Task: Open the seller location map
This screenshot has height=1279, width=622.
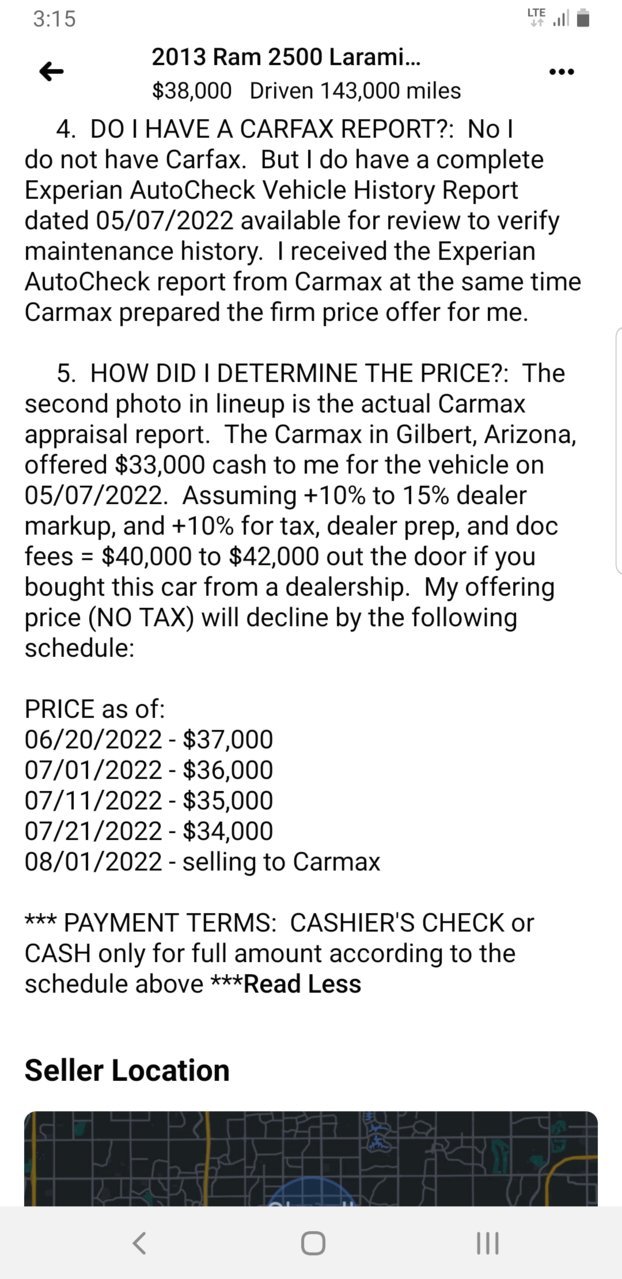Action: click(311, 1158)
